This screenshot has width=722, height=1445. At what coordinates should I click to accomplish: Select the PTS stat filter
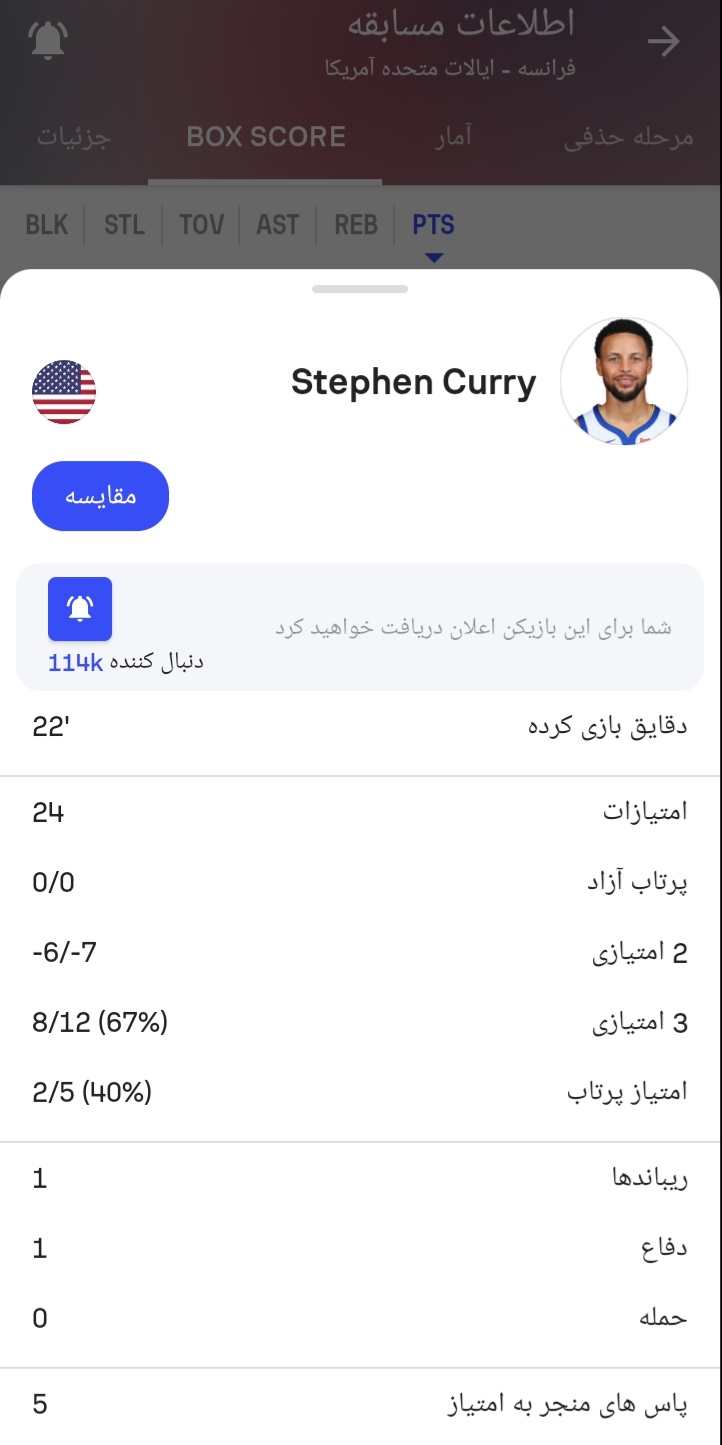[x=433, y=225]
